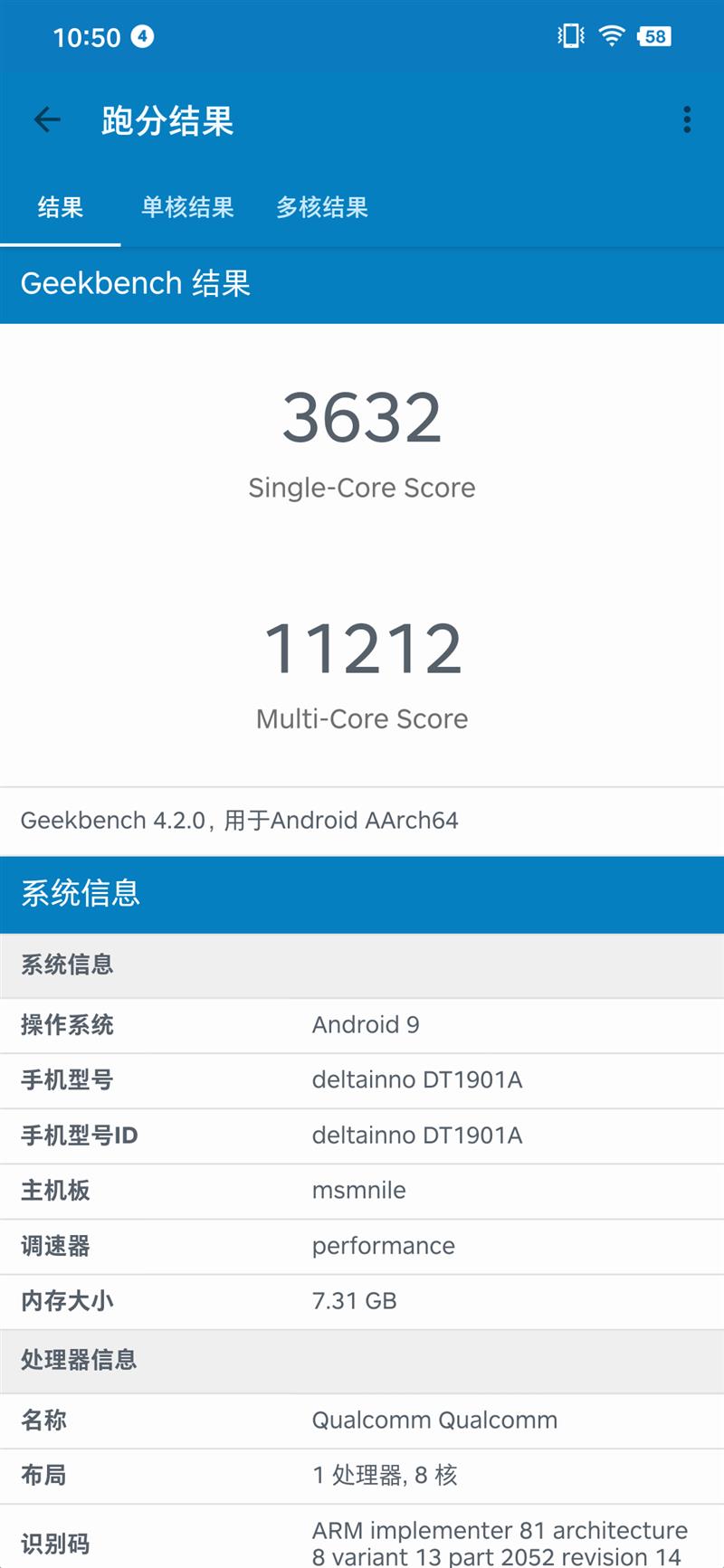Tap the Single-Core Score 3632
Screen dimensions: 724x1568
click(362, 417)
